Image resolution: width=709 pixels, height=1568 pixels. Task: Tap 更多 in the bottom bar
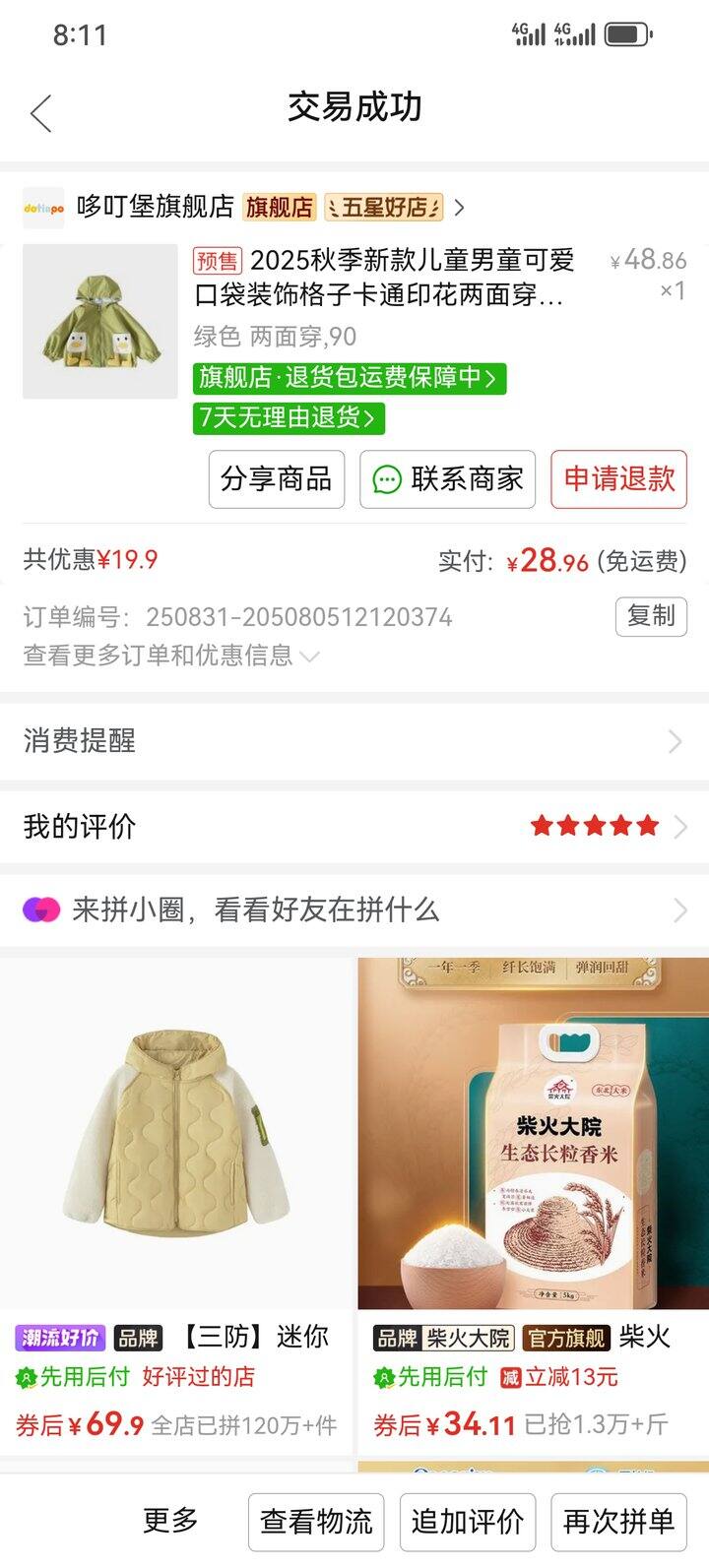[x=170, y=1521]
